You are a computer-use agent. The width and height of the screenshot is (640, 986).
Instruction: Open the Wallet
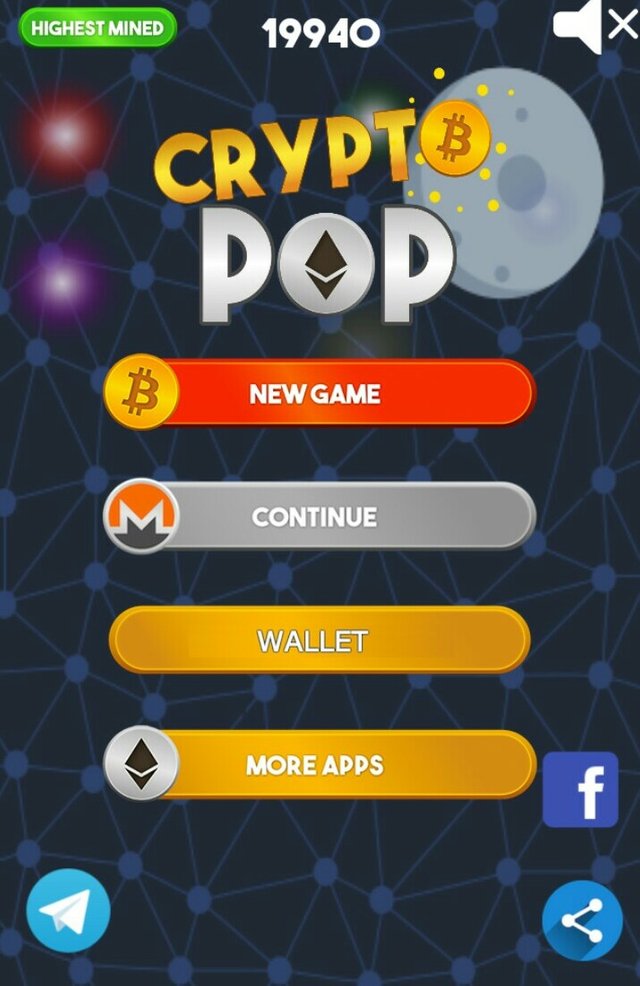pos(318,640)
